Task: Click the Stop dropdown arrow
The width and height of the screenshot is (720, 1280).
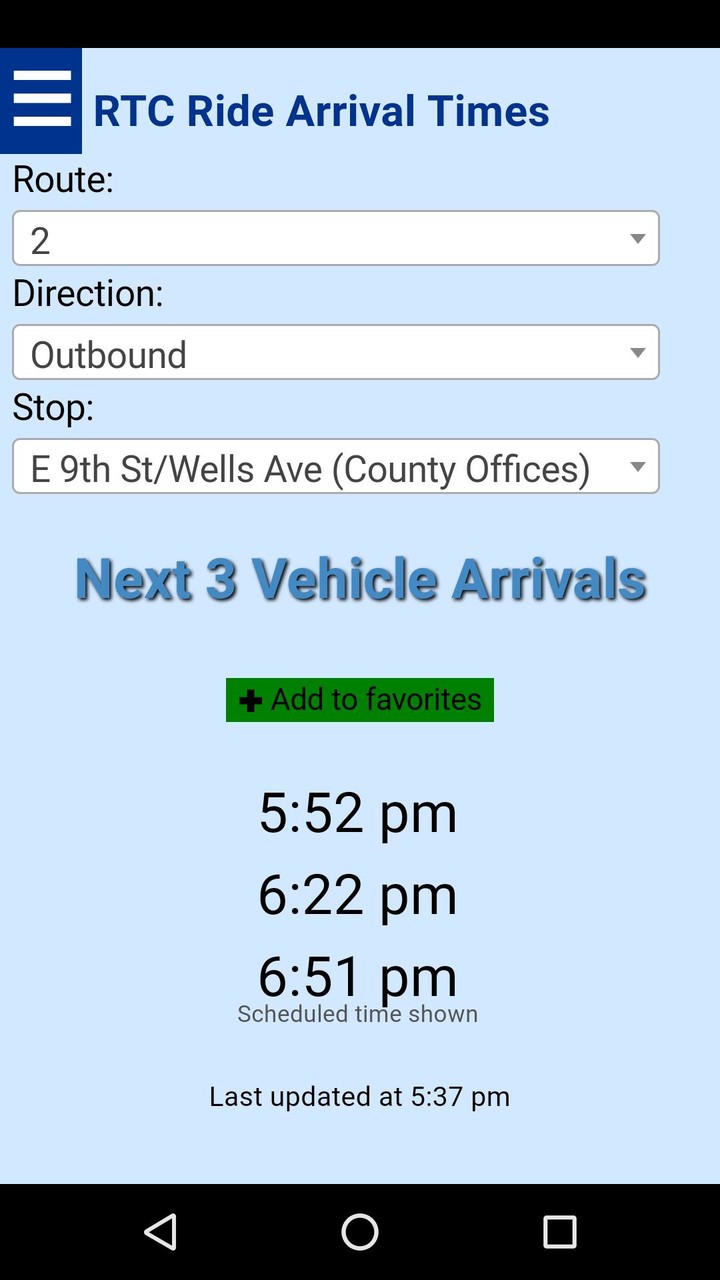Action: pyautogui.click(x=639, y=466)
